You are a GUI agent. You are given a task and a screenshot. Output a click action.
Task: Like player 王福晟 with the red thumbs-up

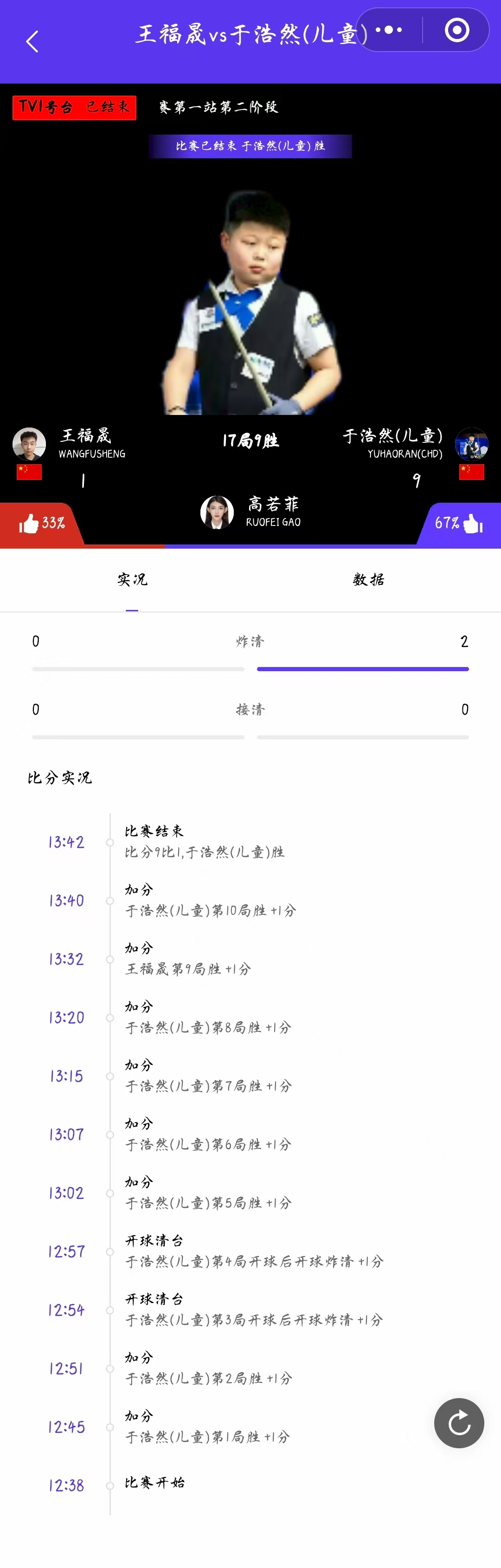[29, 523]
